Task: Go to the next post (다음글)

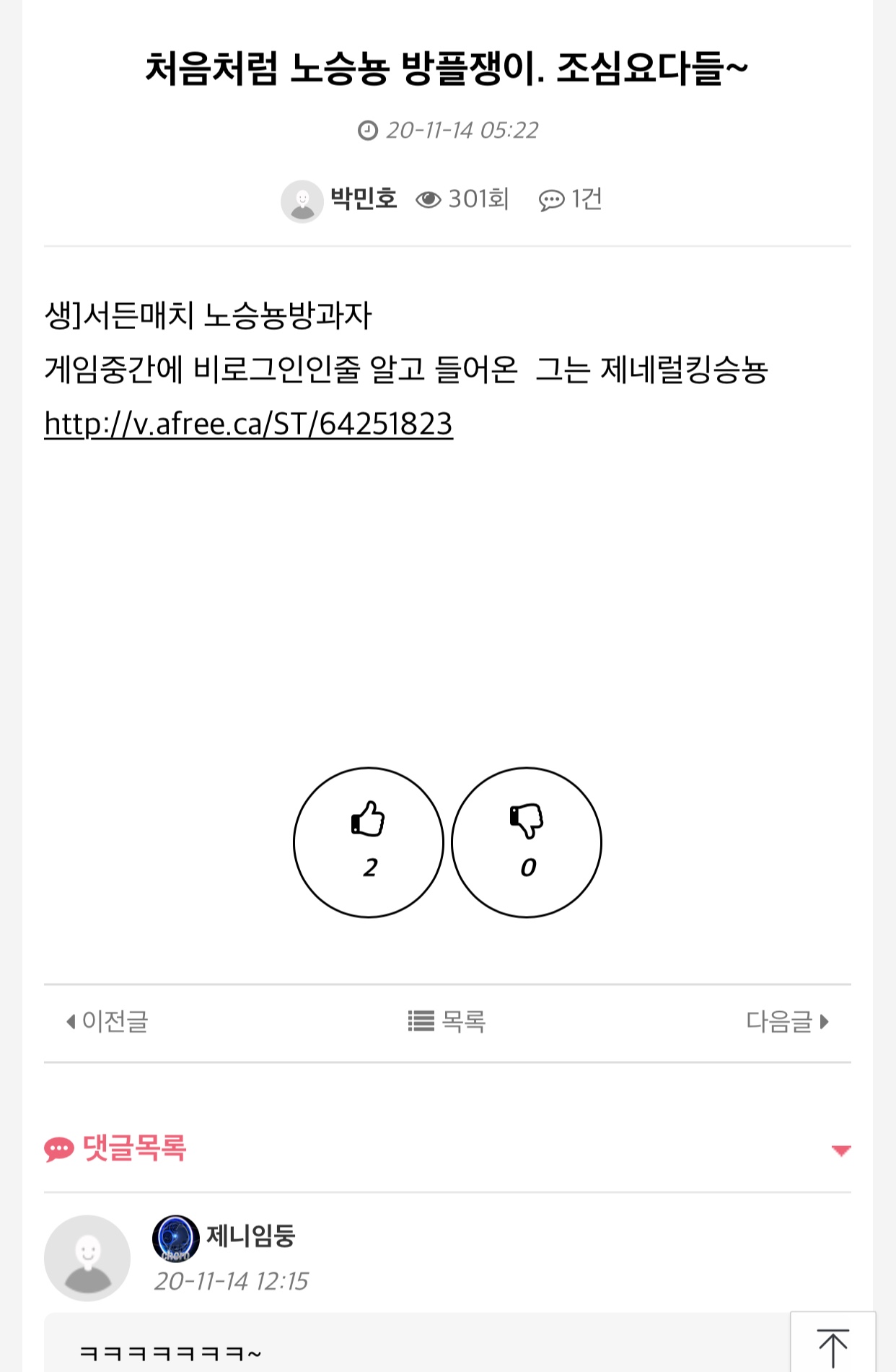Action: 787,1021
